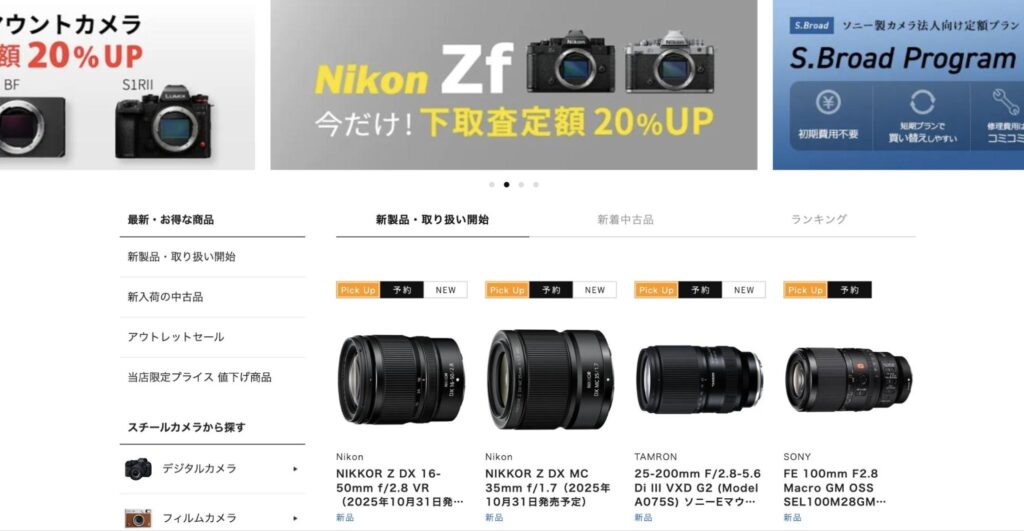Open 新製品・取り扱い開始 in the sidebar

point(181,257)
